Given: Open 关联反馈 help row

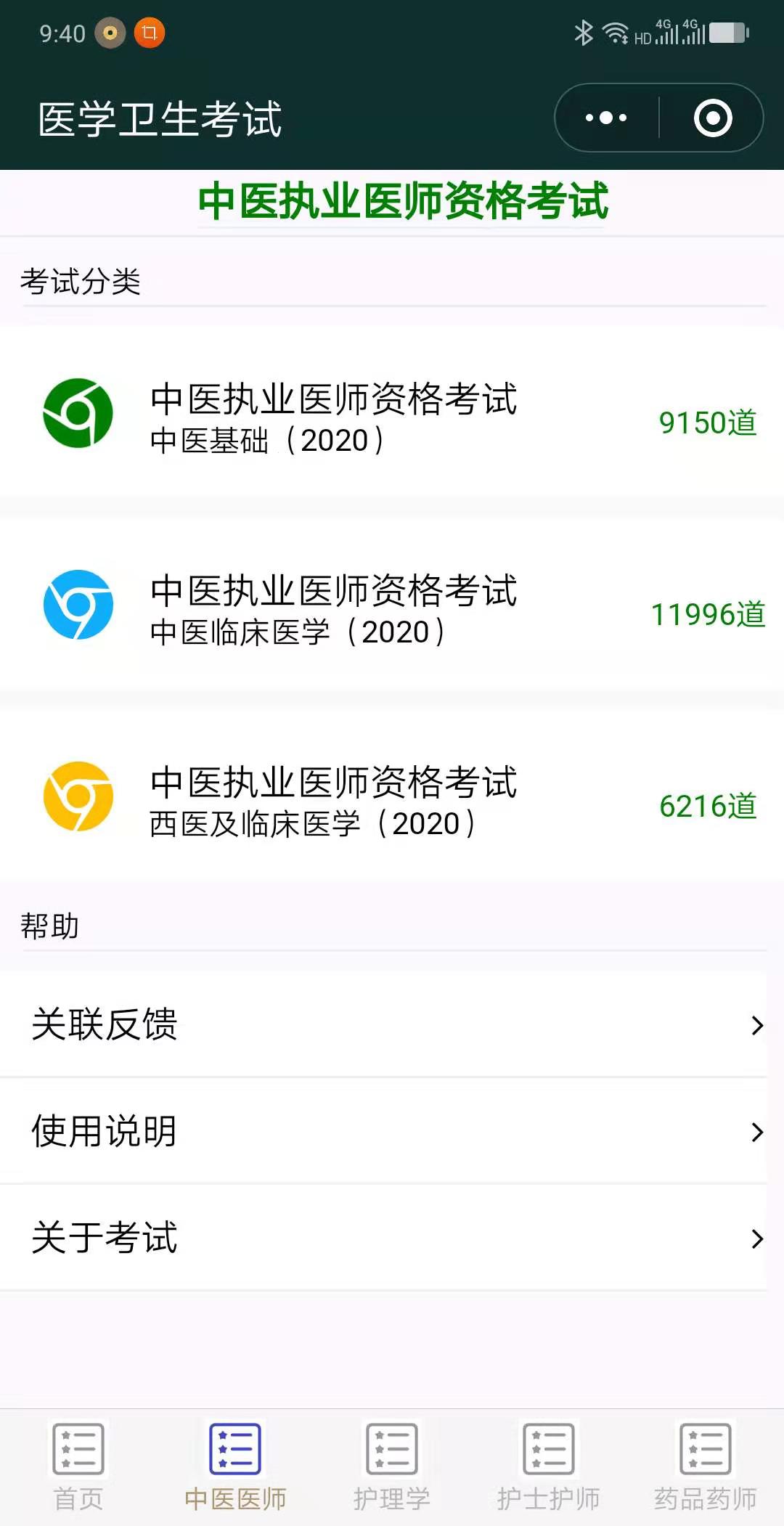Looking at the screenshot, I should 383,1024.
